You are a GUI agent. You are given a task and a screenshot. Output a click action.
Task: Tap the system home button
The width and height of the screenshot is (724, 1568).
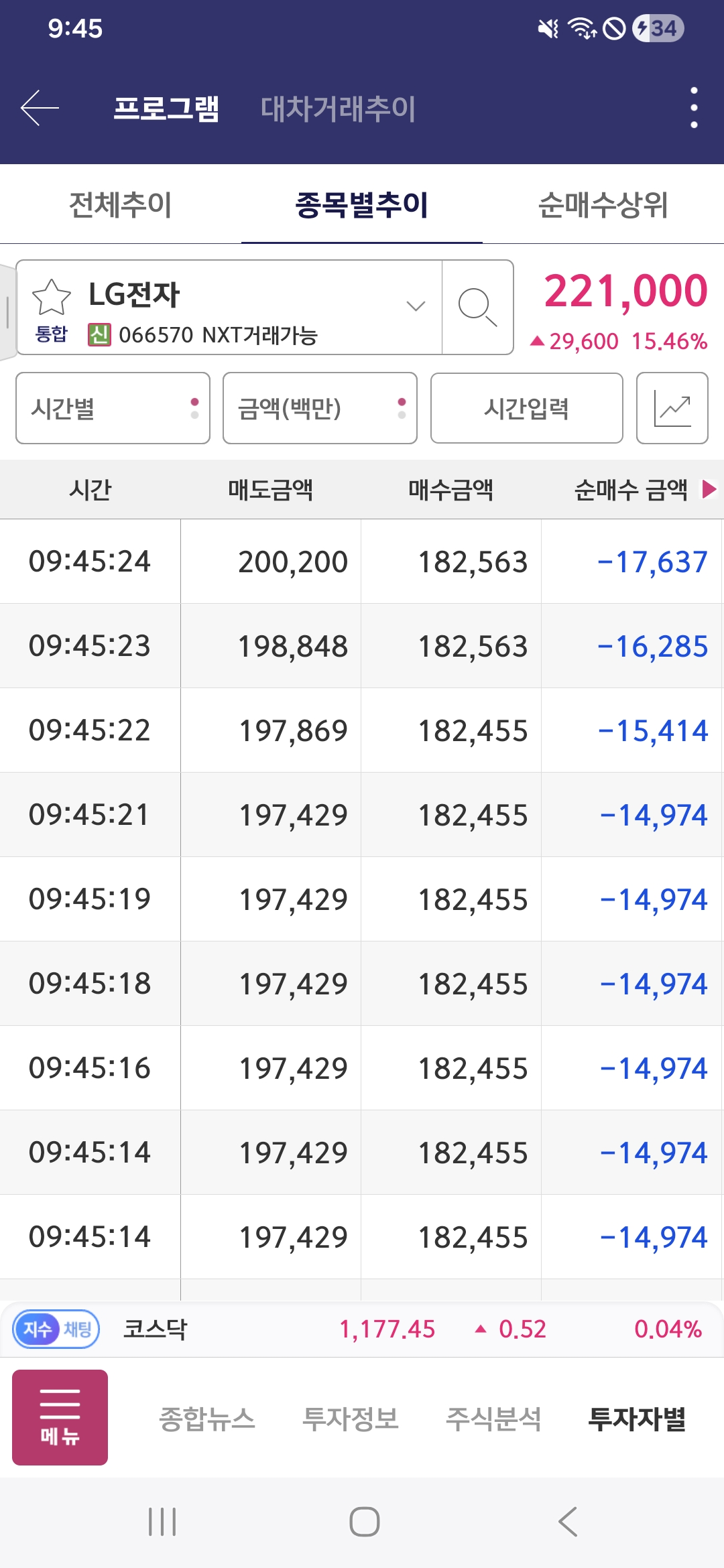[364, 1522]
